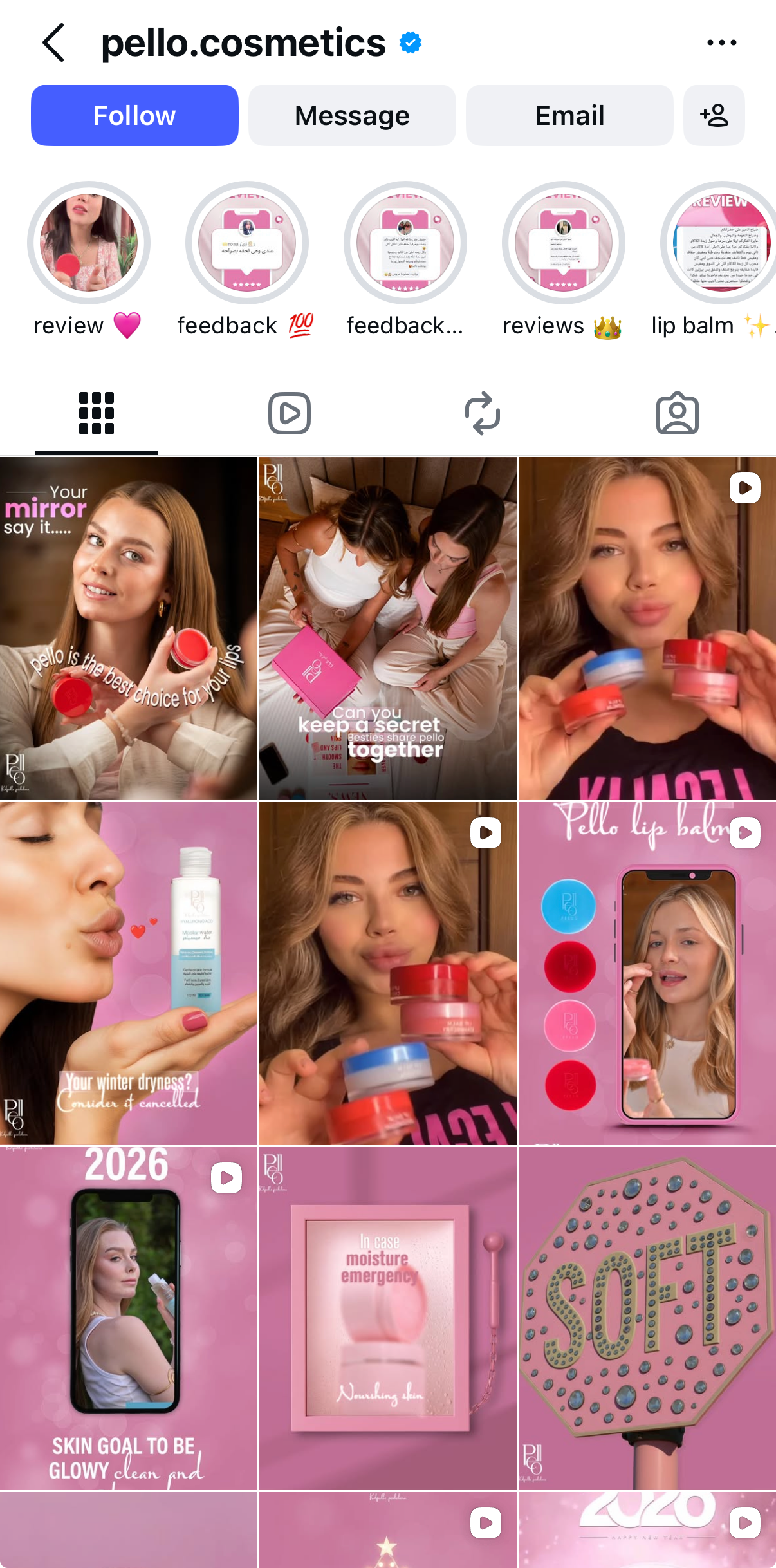Open suggested accounts person-plus button
776x1568 pixels.
(714, 116)
